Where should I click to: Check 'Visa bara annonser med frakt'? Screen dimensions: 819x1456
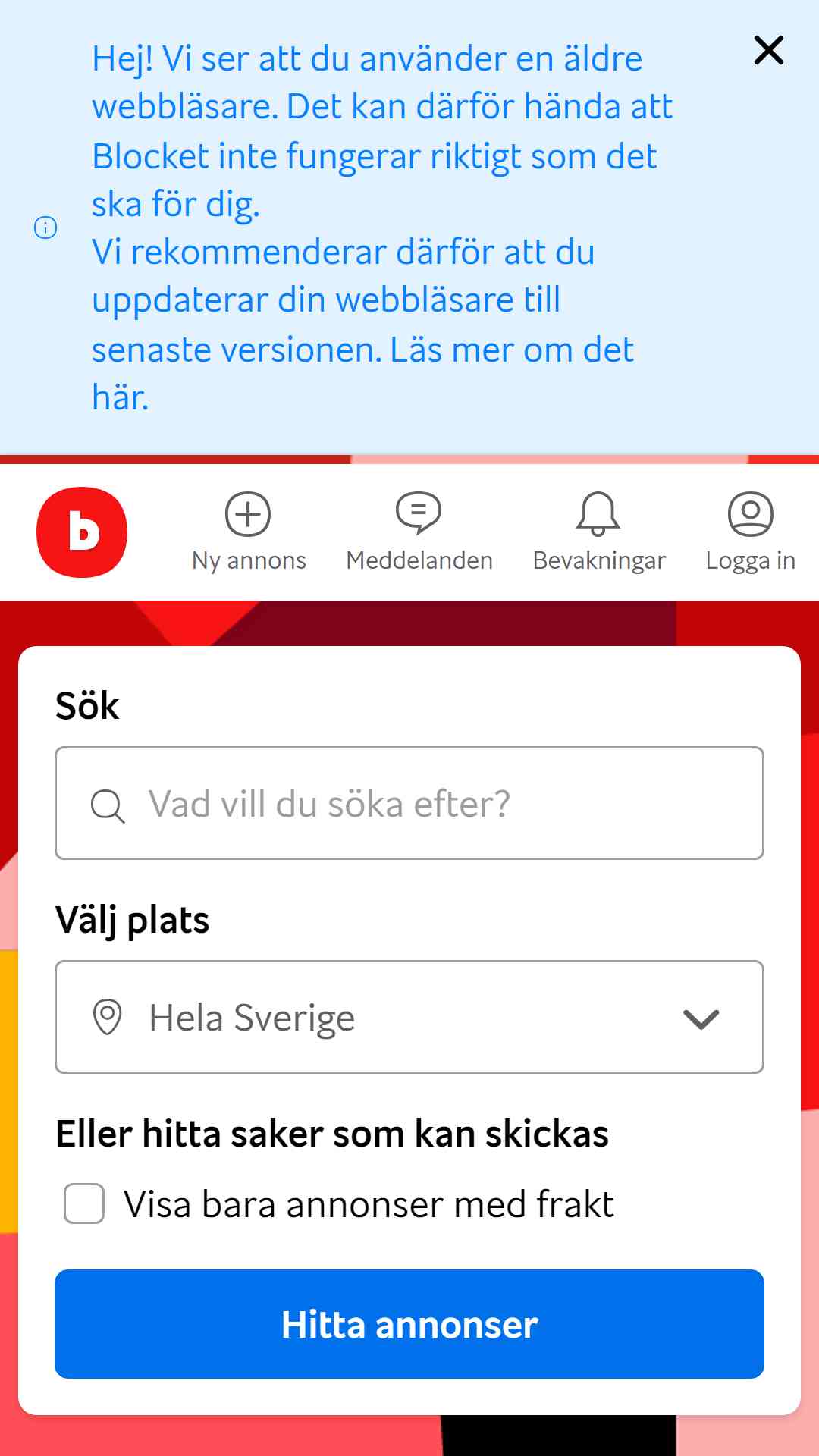[84, 1203]
